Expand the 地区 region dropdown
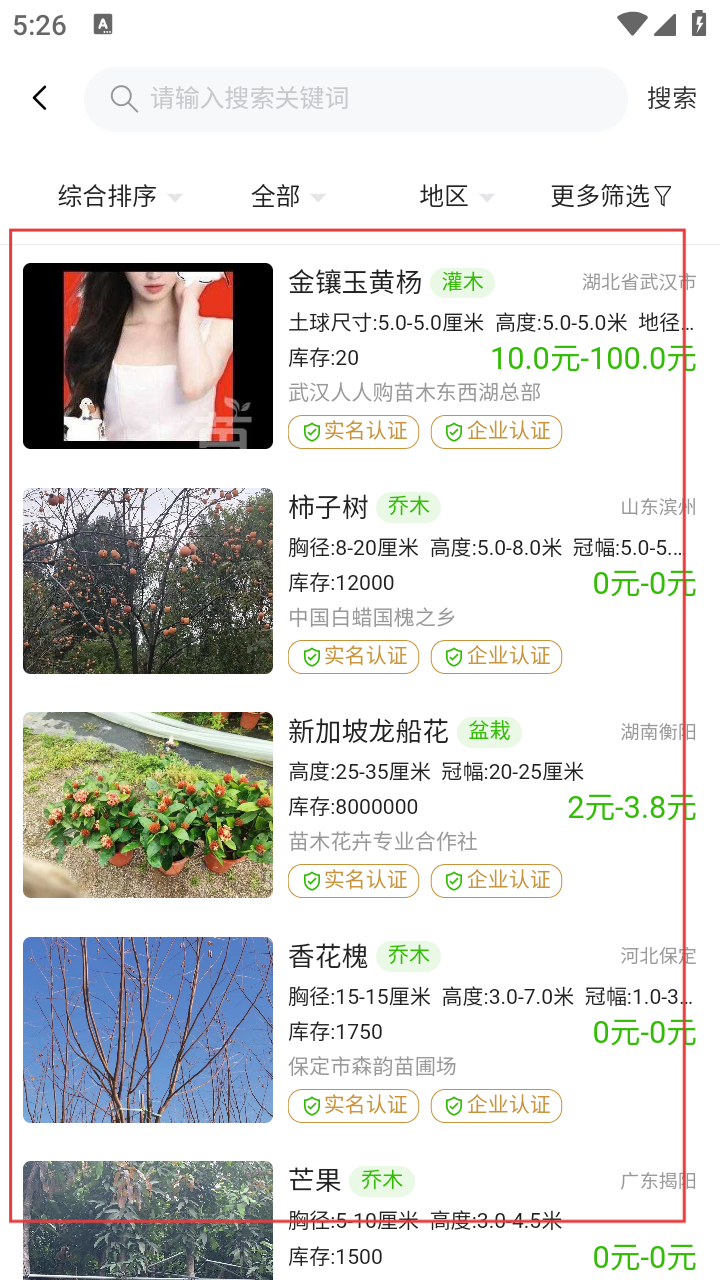 tap(456, 196)
